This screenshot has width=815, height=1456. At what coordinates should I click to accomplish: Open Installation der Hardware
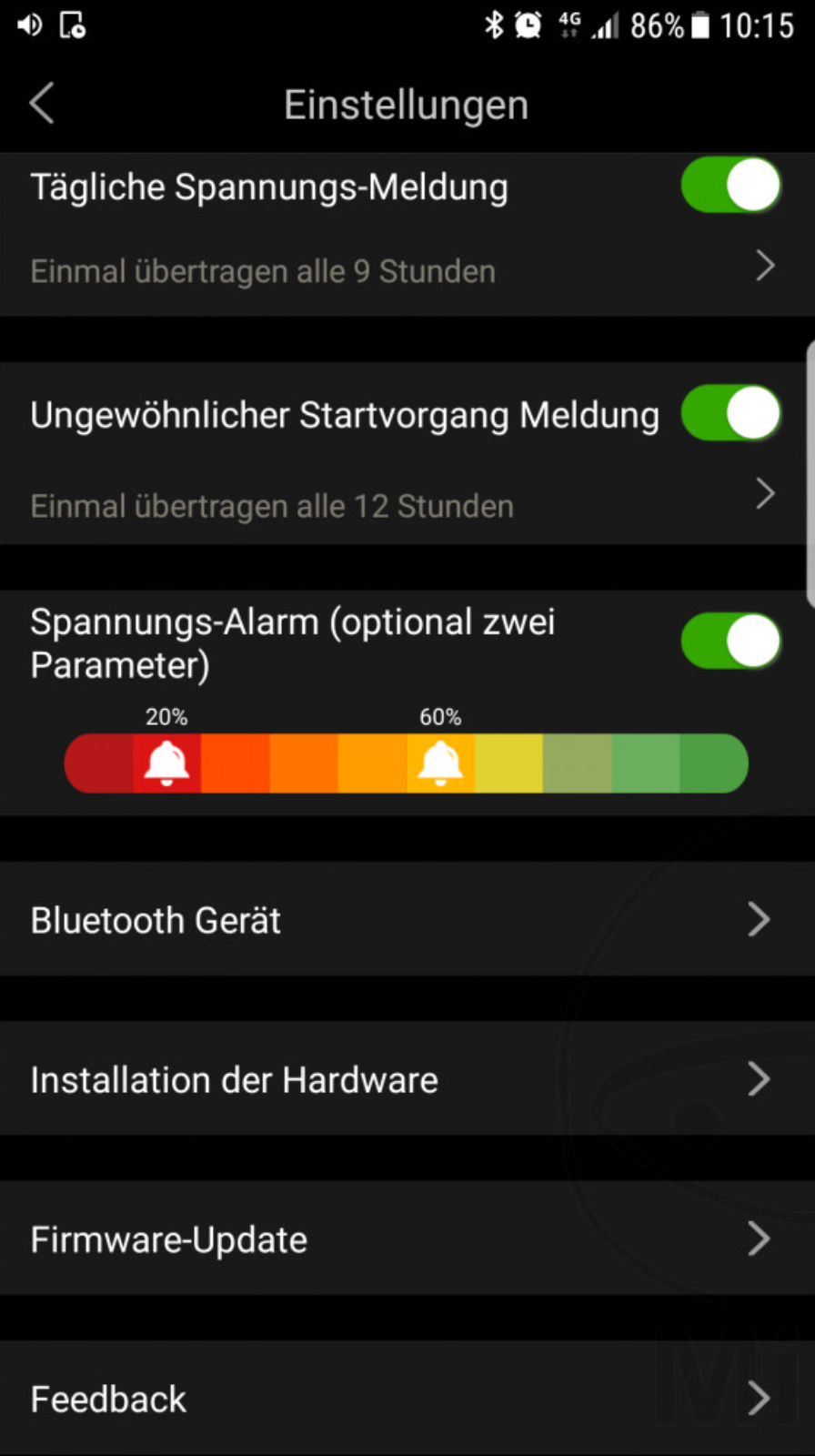coord(407,1079)
